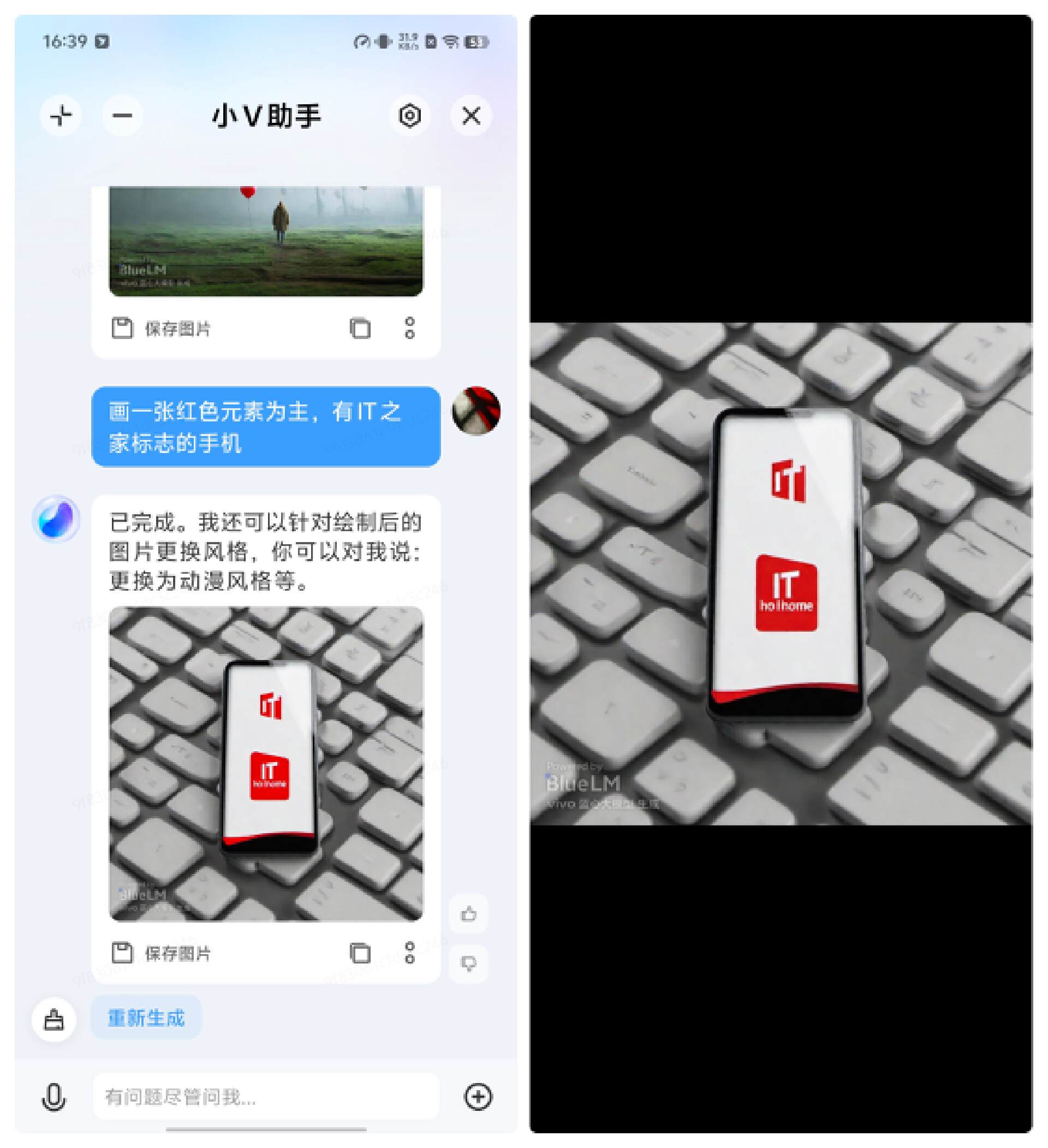Close the 小V助手 window
1048x1148 pixels.
[x=472, y=116]
